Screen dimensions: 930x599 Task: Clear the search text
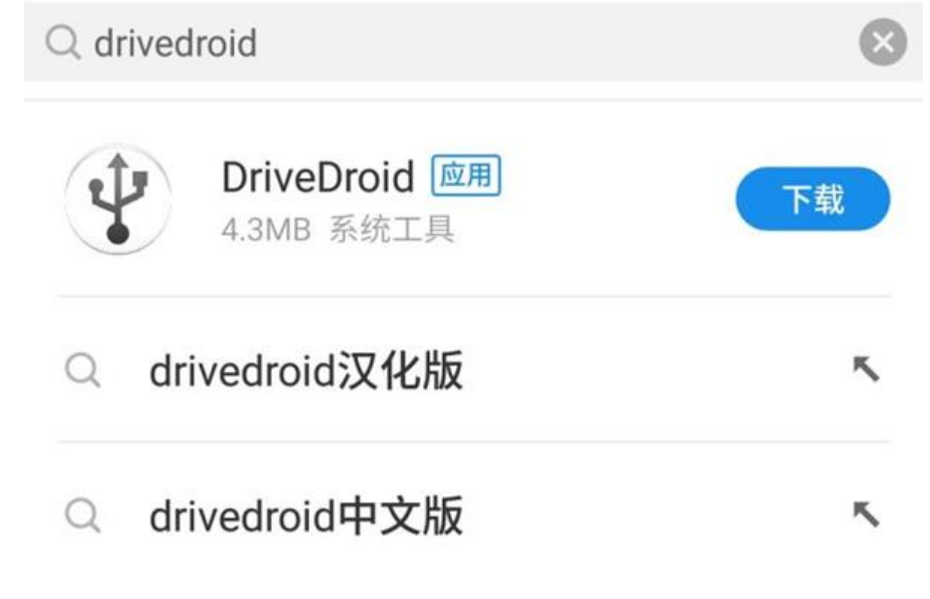(883, 43)
